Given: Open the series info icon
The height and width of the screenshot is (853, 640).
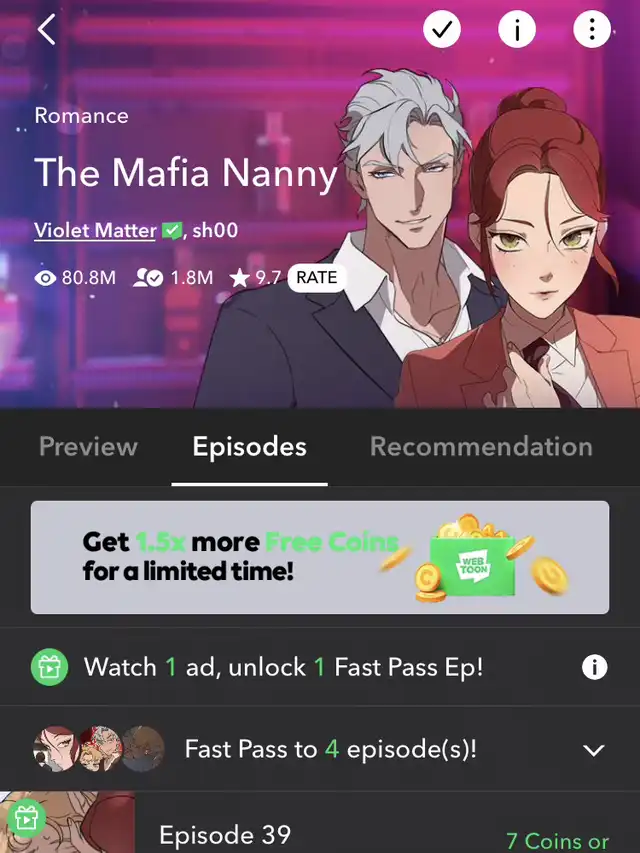Looking at the screenshot, I should click(517, 30).
